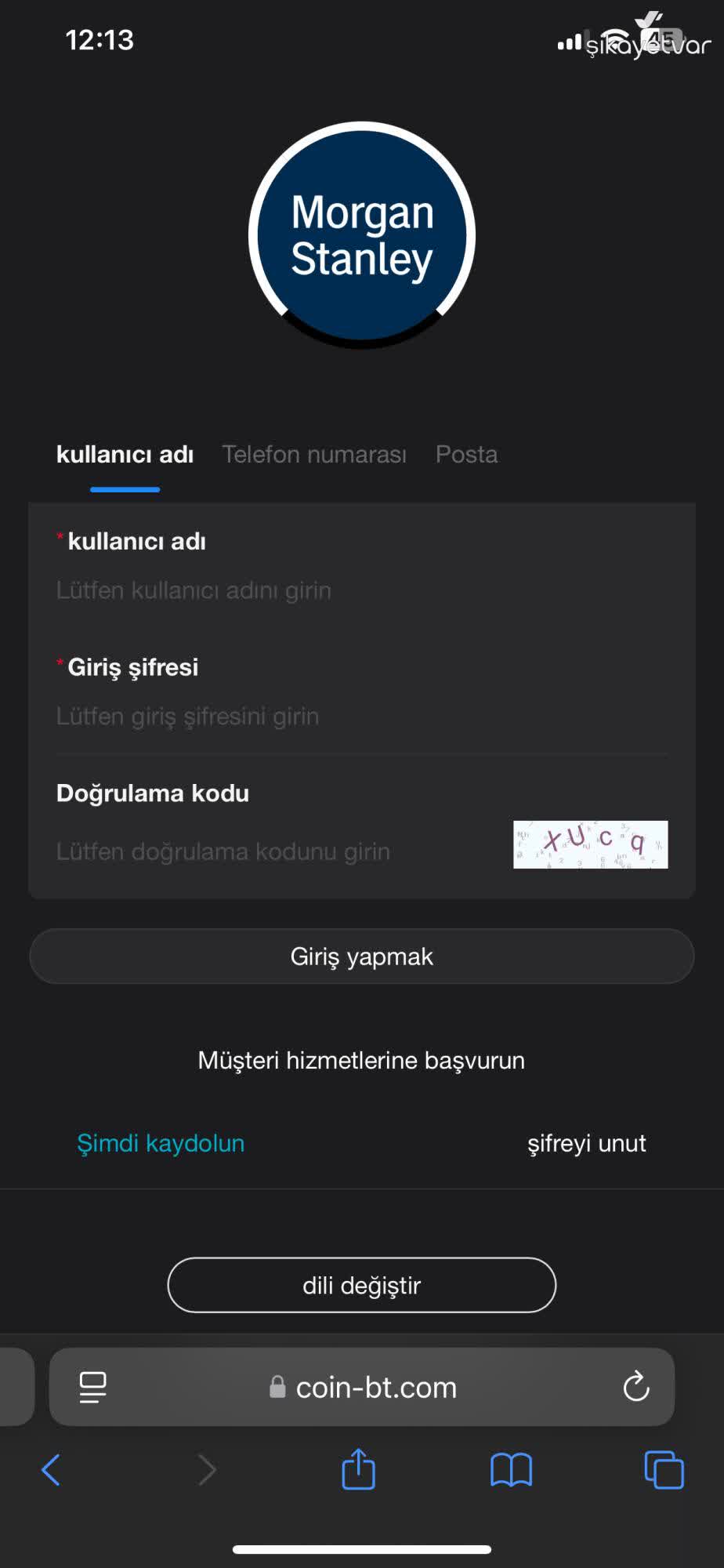Screen dimensions: 724x1568
Task: Tap the coin-bt.com address bar
Action: click(x=376, y=1386)
